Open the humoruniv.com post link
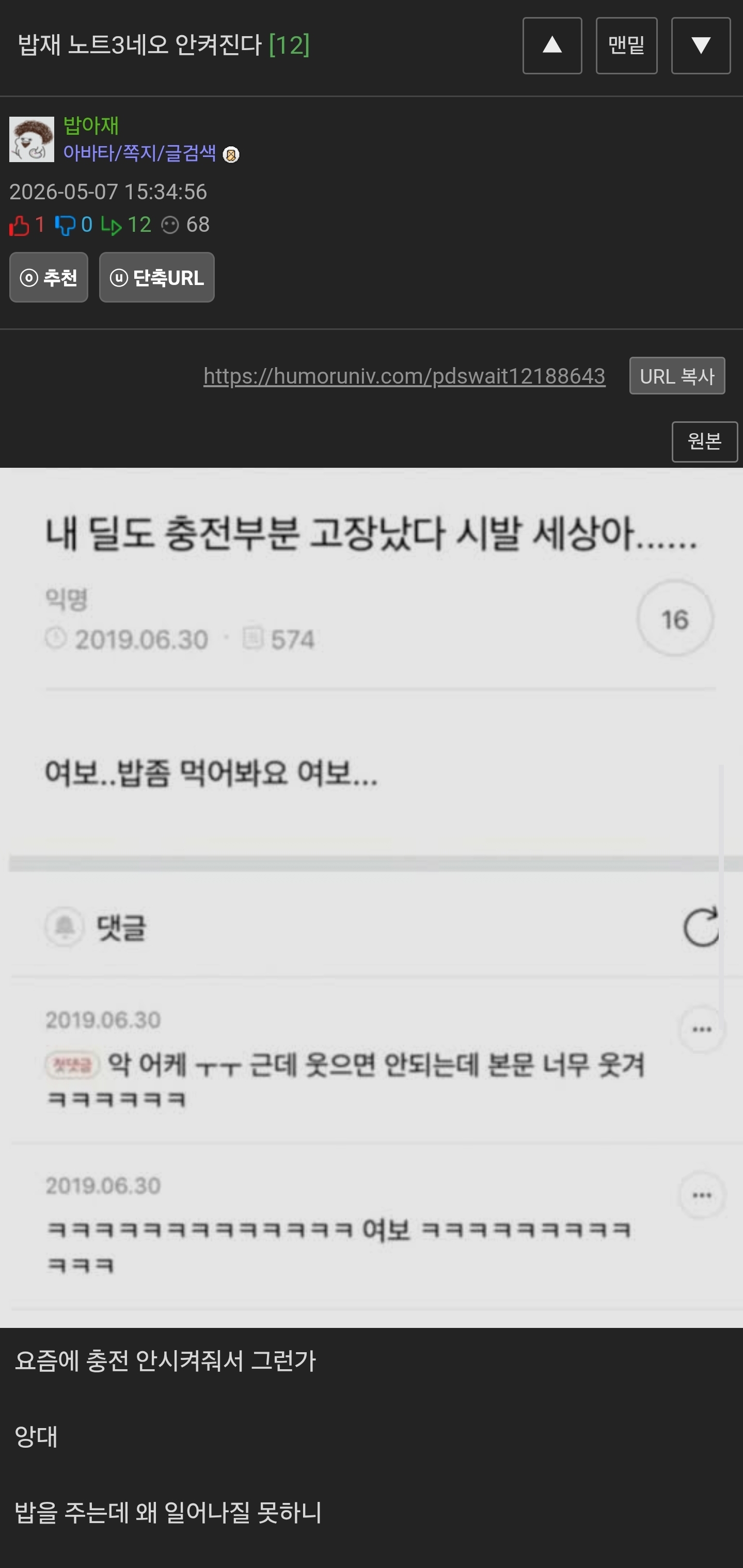This screenshot has height=1568, width=743. pyautogui.click(x=404, y=376)
